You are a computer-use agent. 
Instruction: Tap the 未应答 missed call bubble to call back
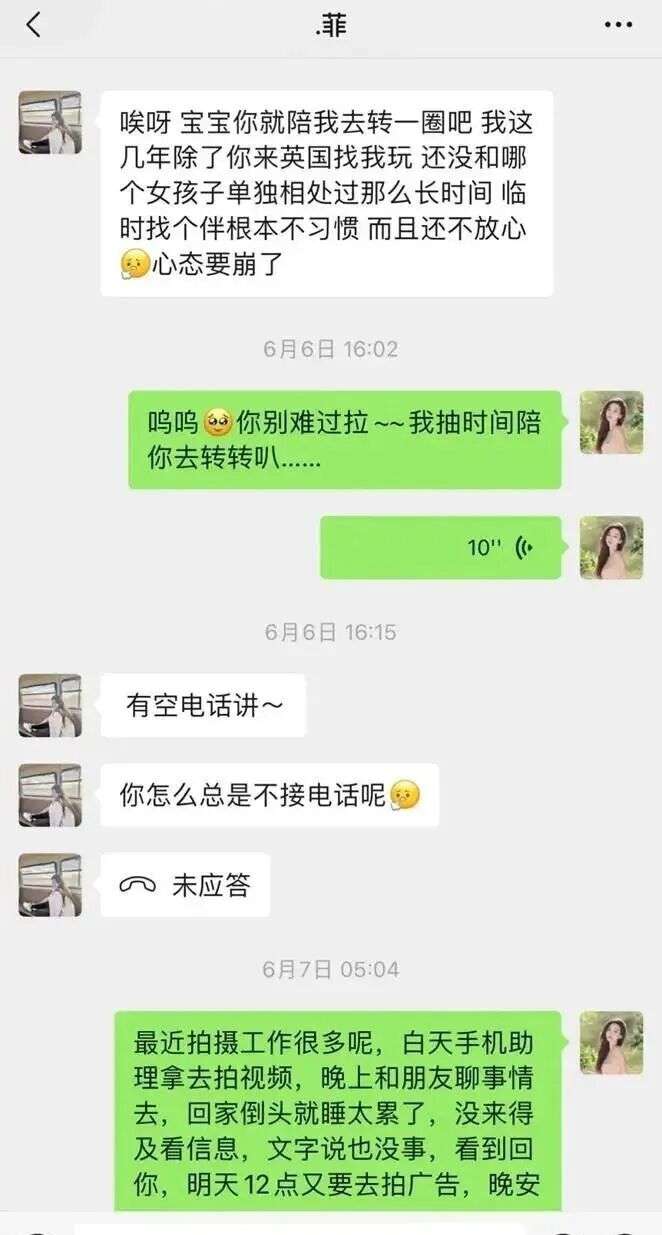[x=185, y=885]
